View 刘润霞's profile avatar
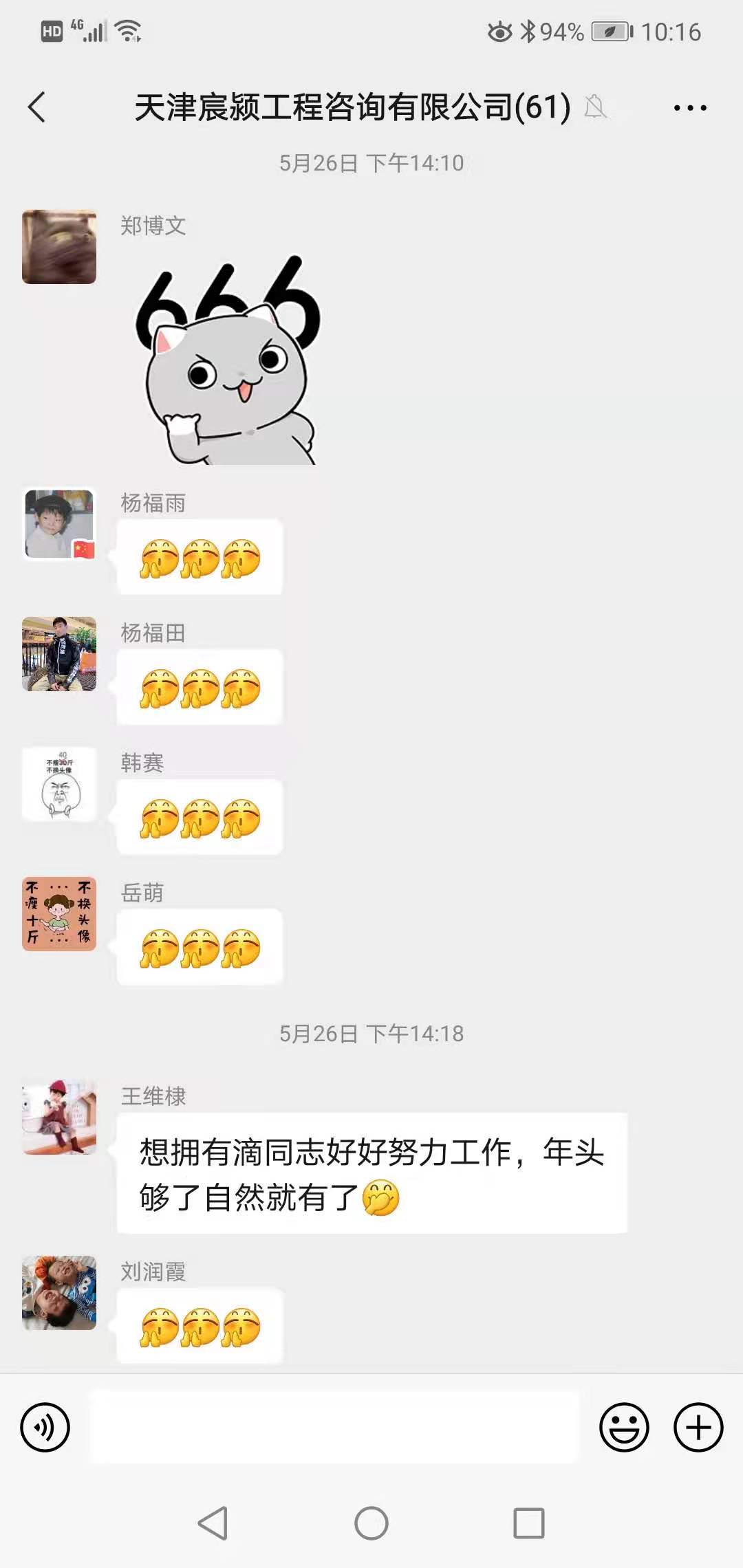The image size is (743, 1568). tap(59, 1293)
